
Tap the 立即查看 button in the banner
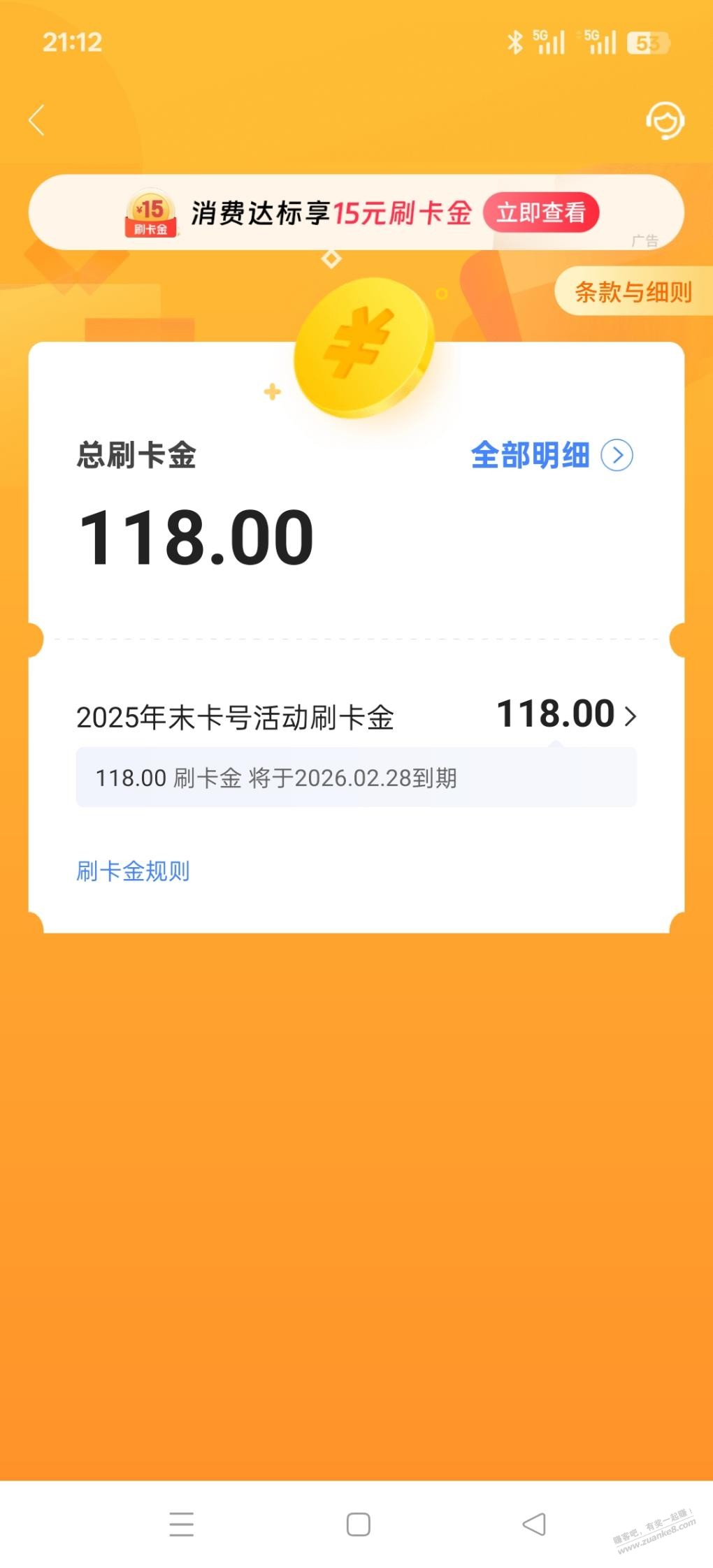[540, 212]
